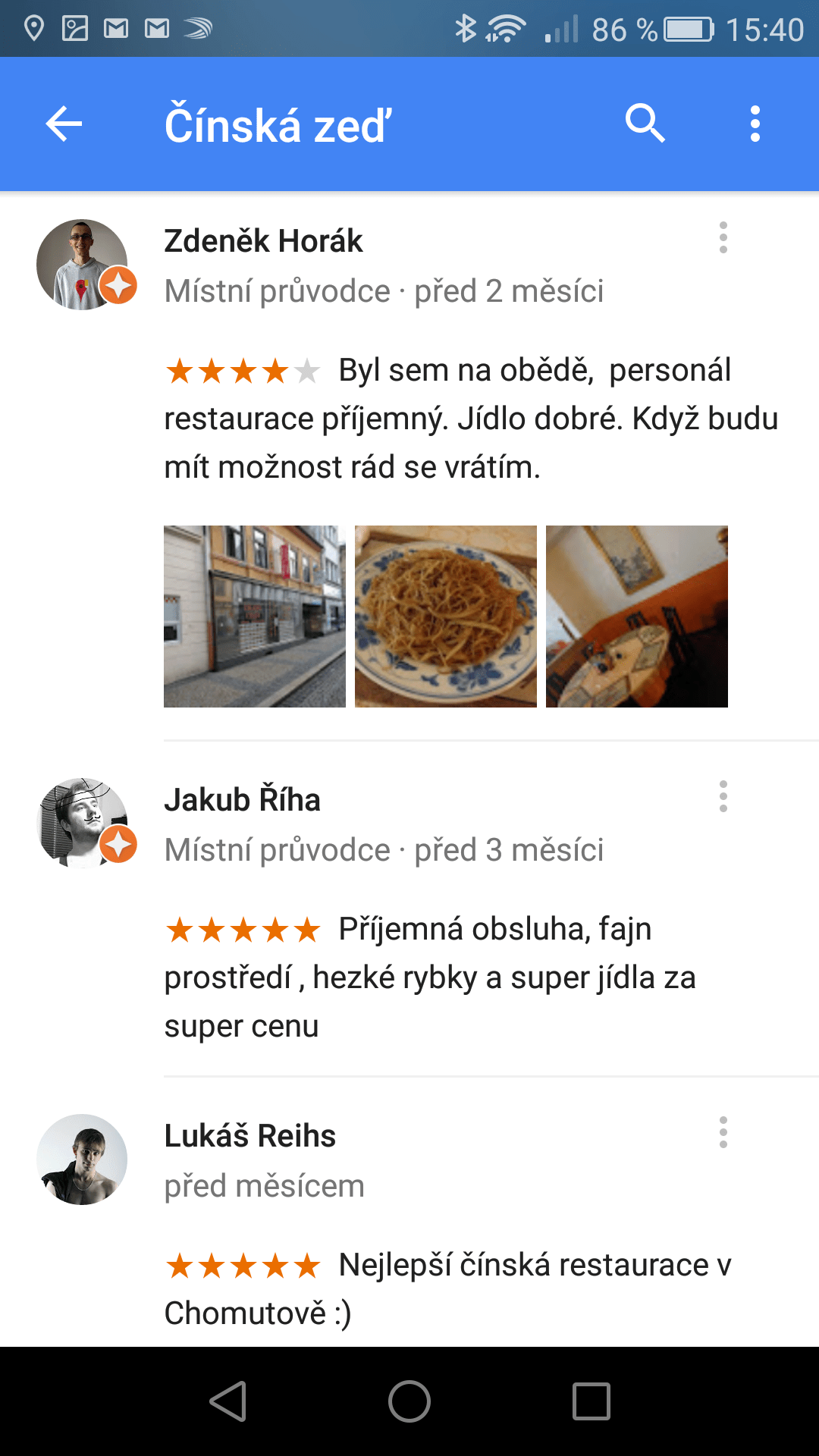Viewport: 819px width, 1456px height.
Task: Open the street storefront photo
Action: tap(255, 617)
